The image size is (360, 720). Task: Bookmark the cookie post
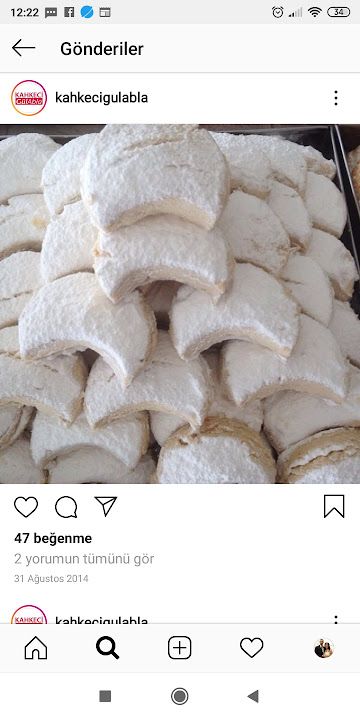334,506
